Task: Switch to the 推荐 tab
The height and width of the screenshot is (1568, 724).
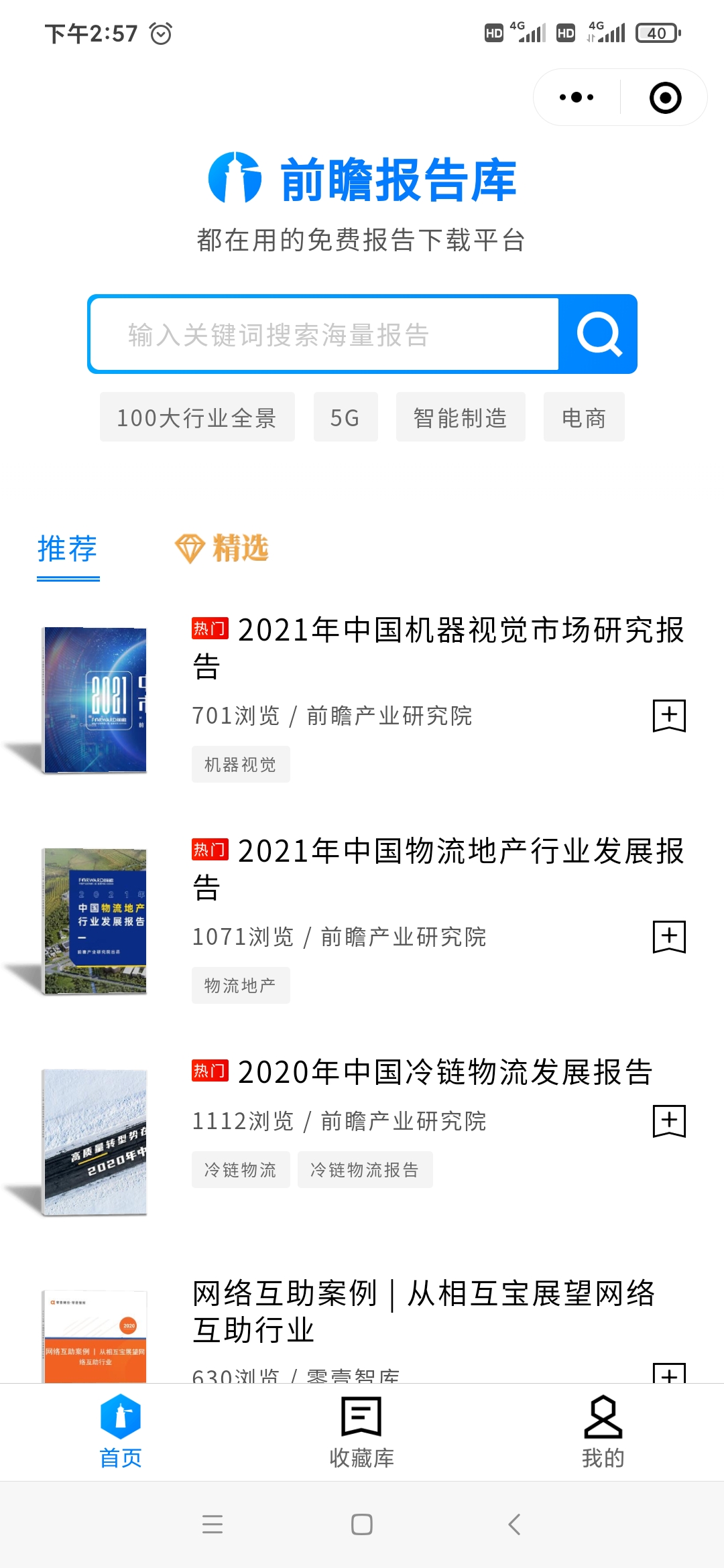Action: tap(68, 549)
